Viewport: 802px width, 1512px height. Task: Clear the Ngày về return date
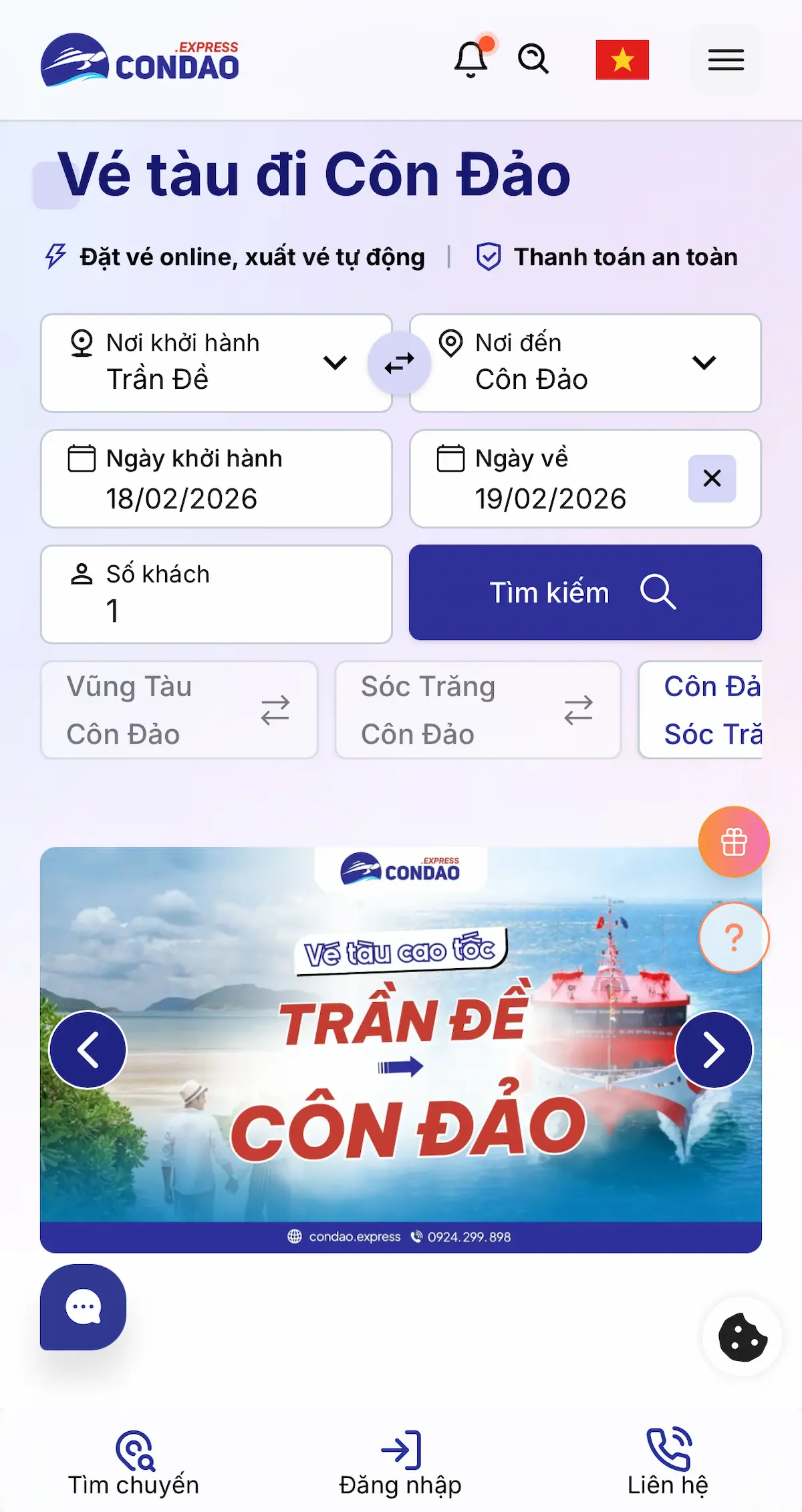(x=712, y=478)
